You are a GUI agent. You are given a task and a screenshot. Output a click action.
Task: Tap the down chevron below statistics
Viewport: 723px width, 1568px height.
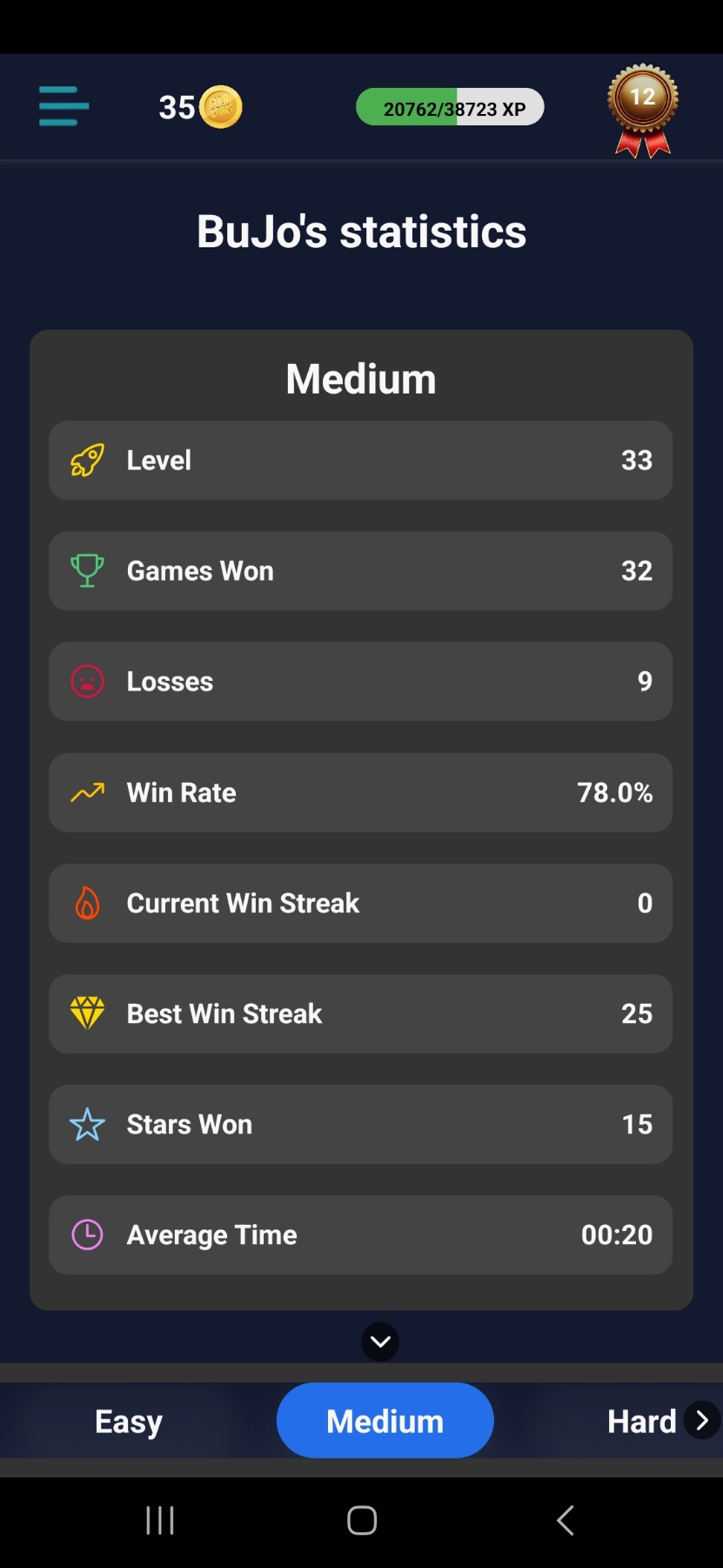coord(380,1342)
